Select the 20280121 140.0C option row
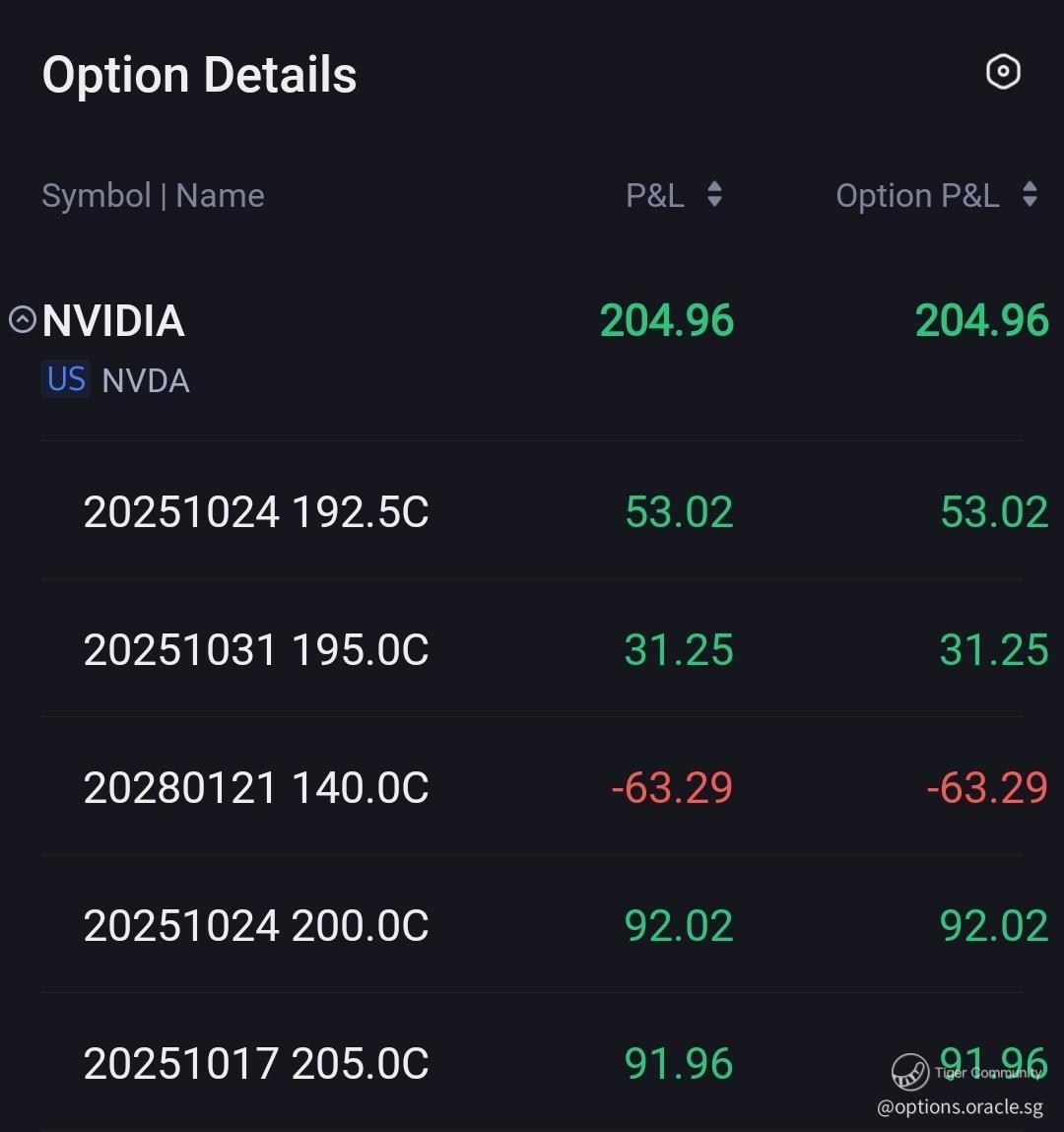 [x=256, y=788]
